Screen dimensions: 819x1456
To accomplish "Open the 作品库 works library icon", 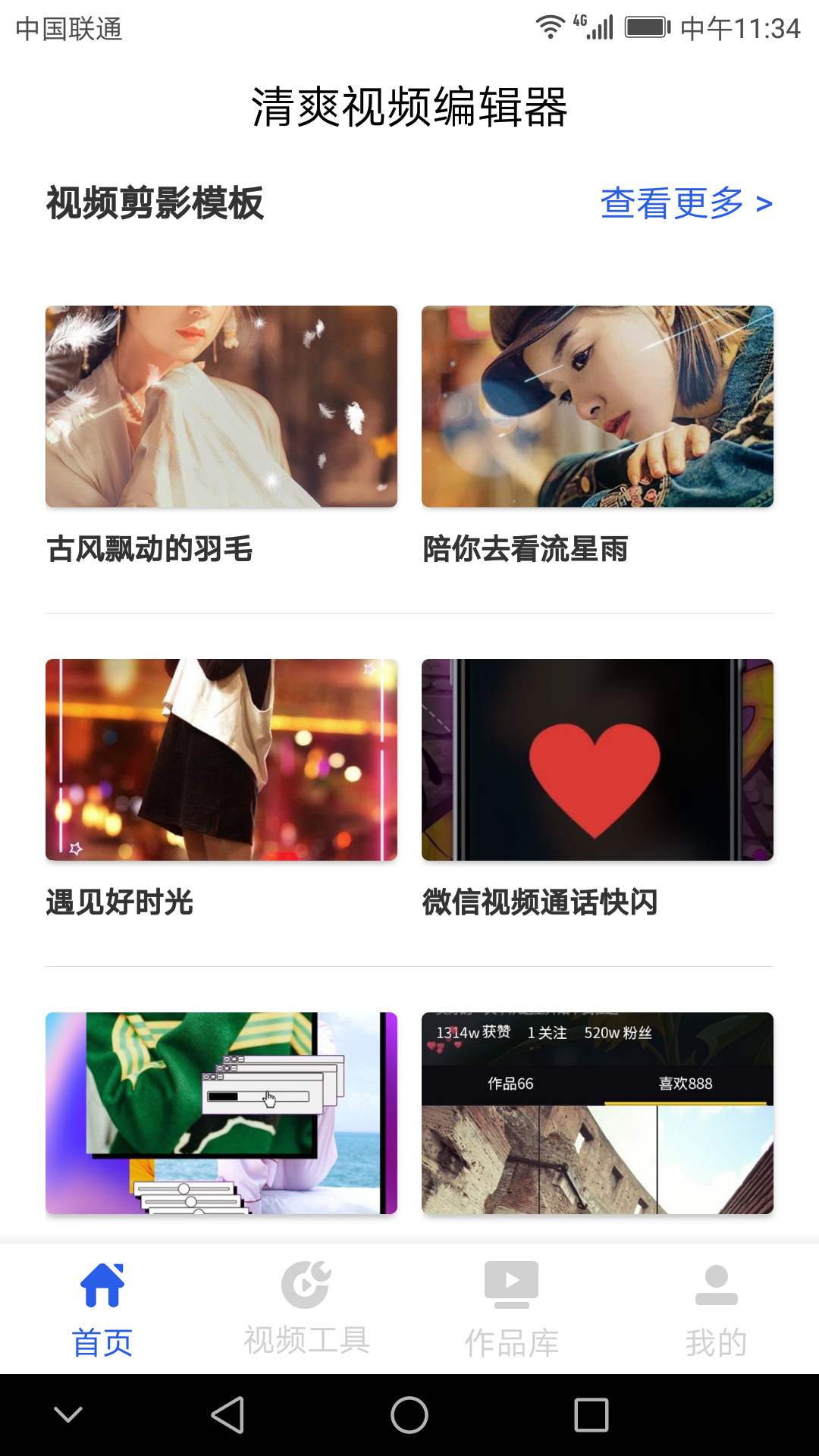I will click(513, 1282).
